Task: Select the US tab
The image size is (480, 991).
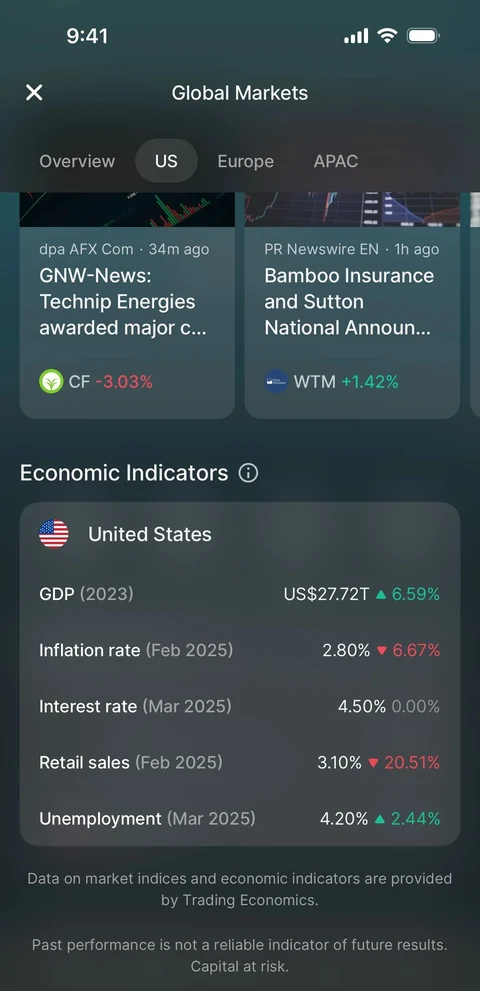Action: [x=166, y=161]
